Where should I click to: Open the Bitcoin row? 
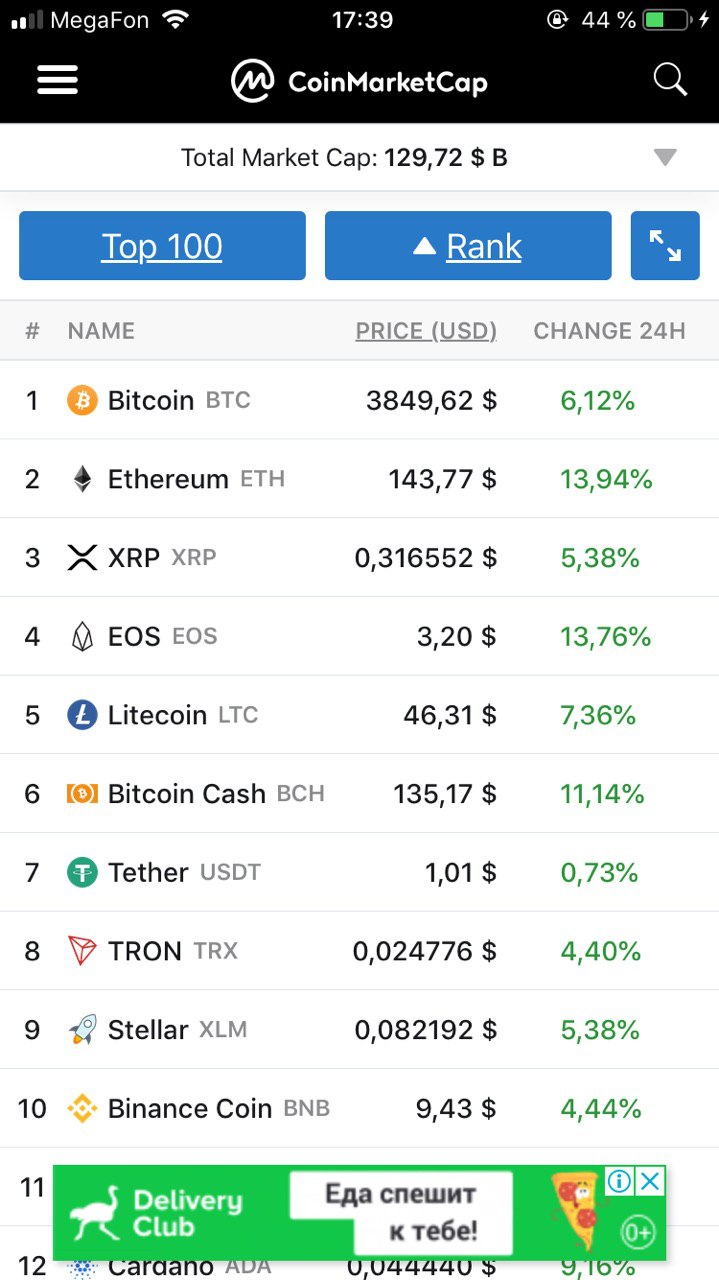(x=359, y=400)
